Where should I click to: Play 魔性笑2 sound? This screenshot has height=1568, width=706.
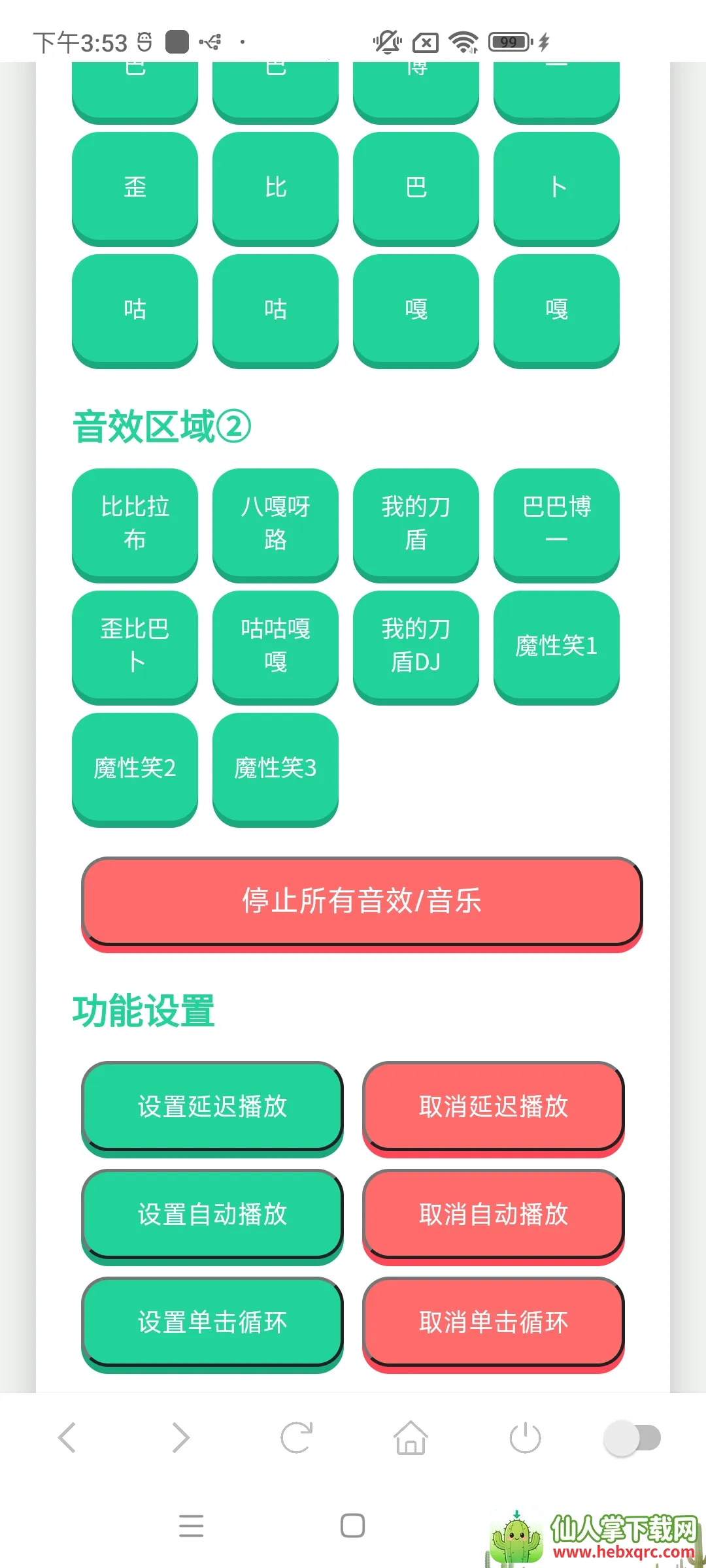(x=135, y=767)
